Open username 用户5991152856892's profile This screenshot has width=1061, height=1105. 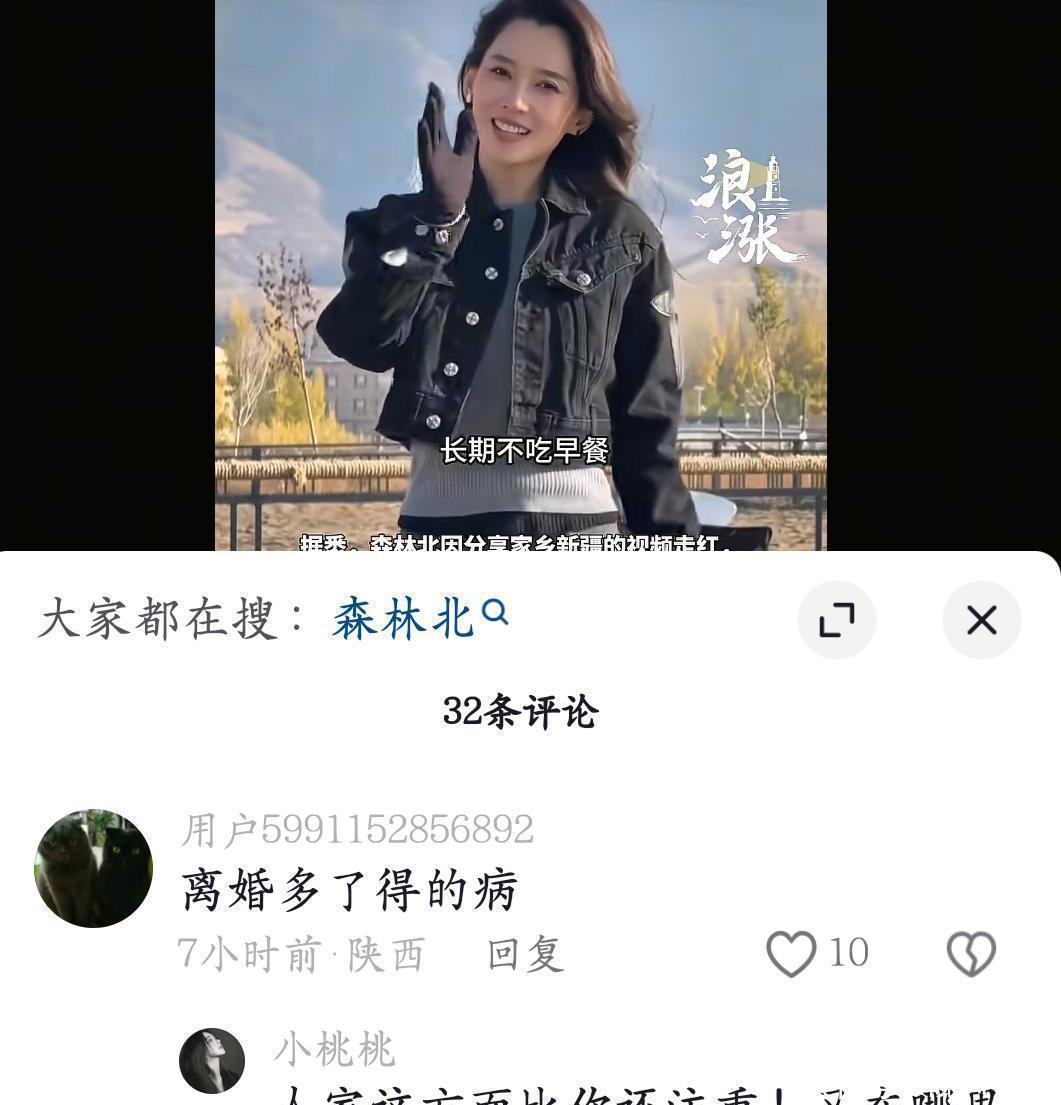[x=357, y=829]
